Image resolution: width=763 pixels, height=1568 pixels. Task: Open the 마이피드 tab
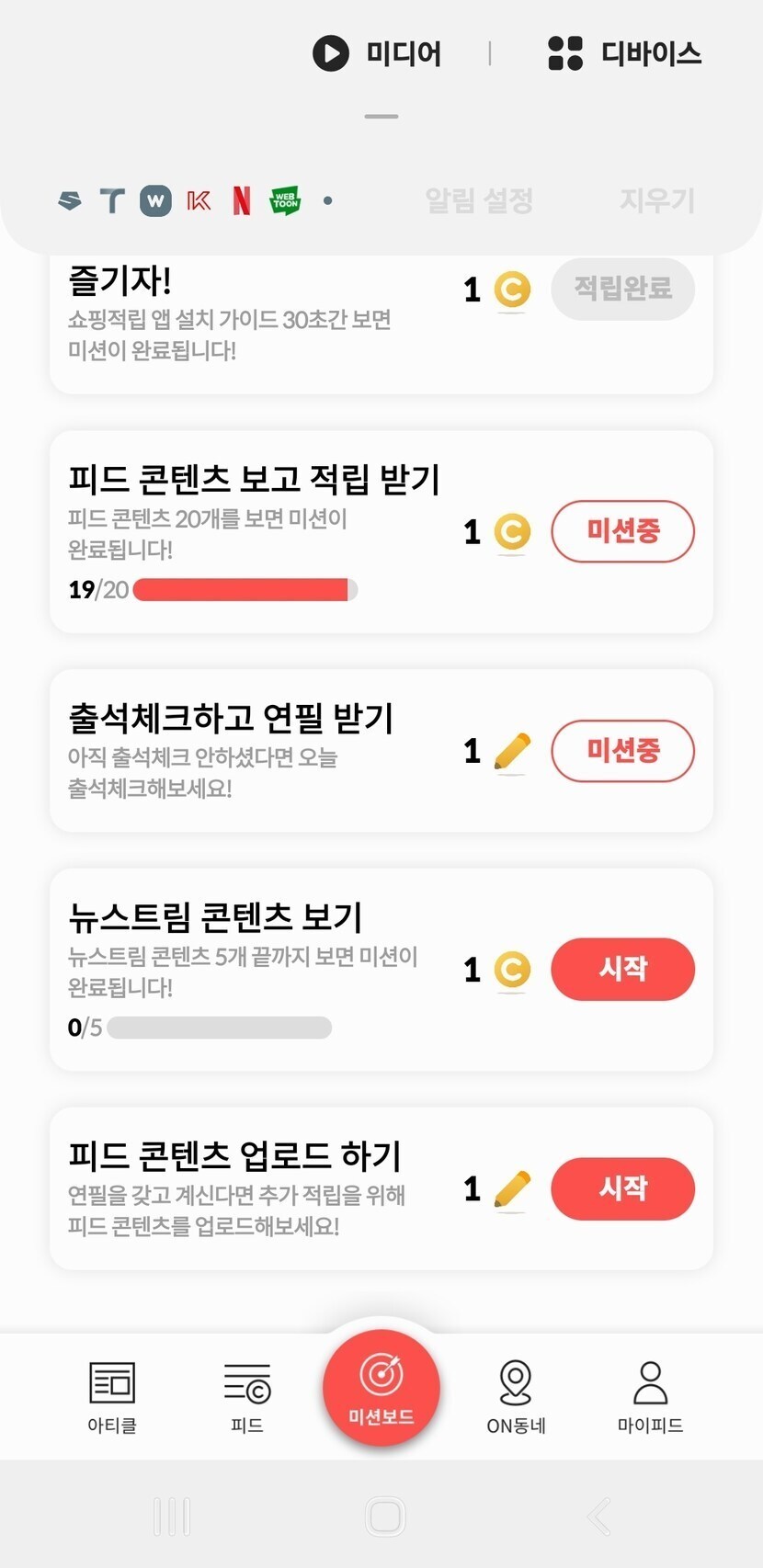coord(650,1397)
